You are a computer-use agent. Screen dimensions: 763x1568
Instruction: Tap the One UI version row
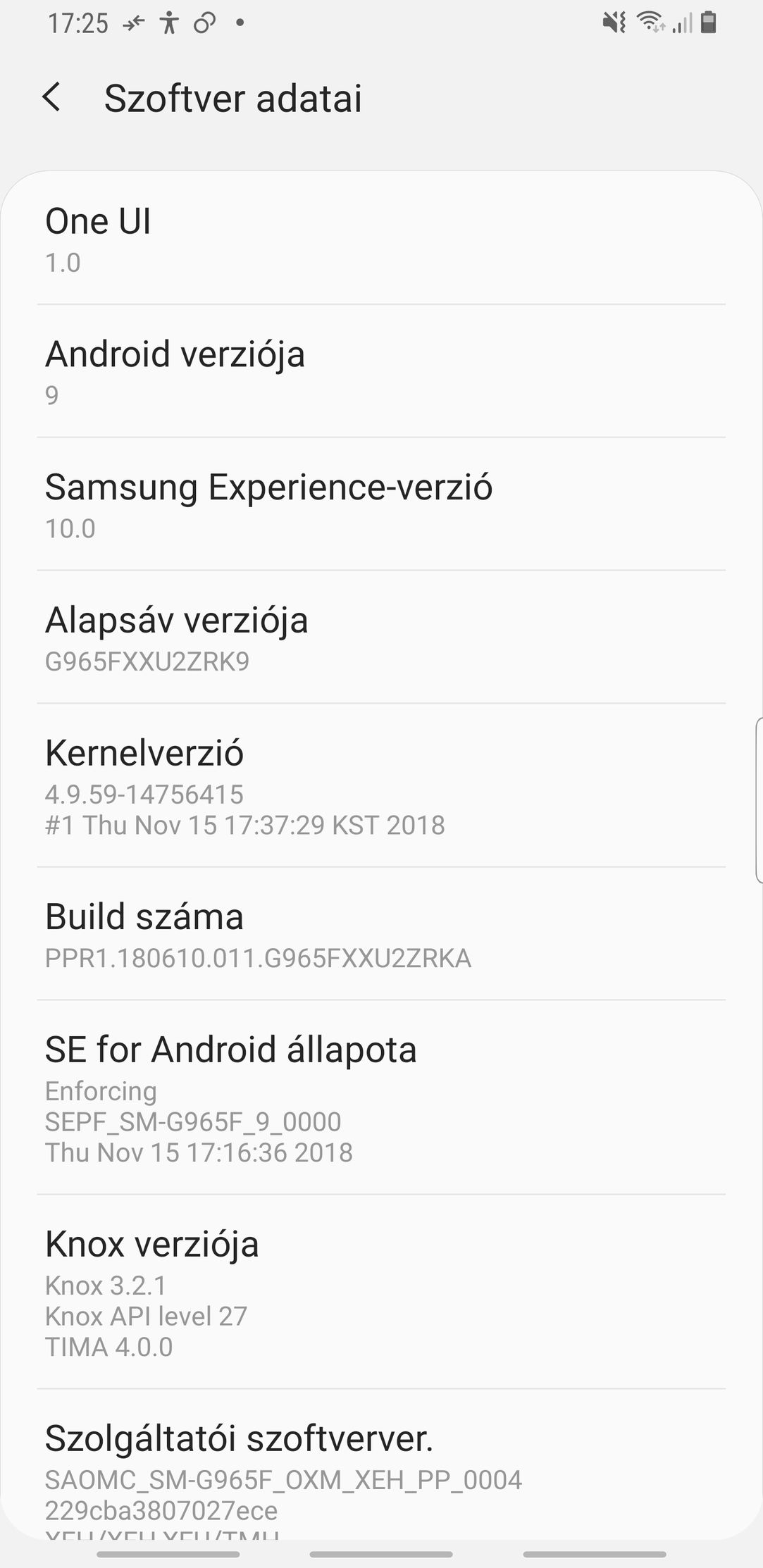381,238
